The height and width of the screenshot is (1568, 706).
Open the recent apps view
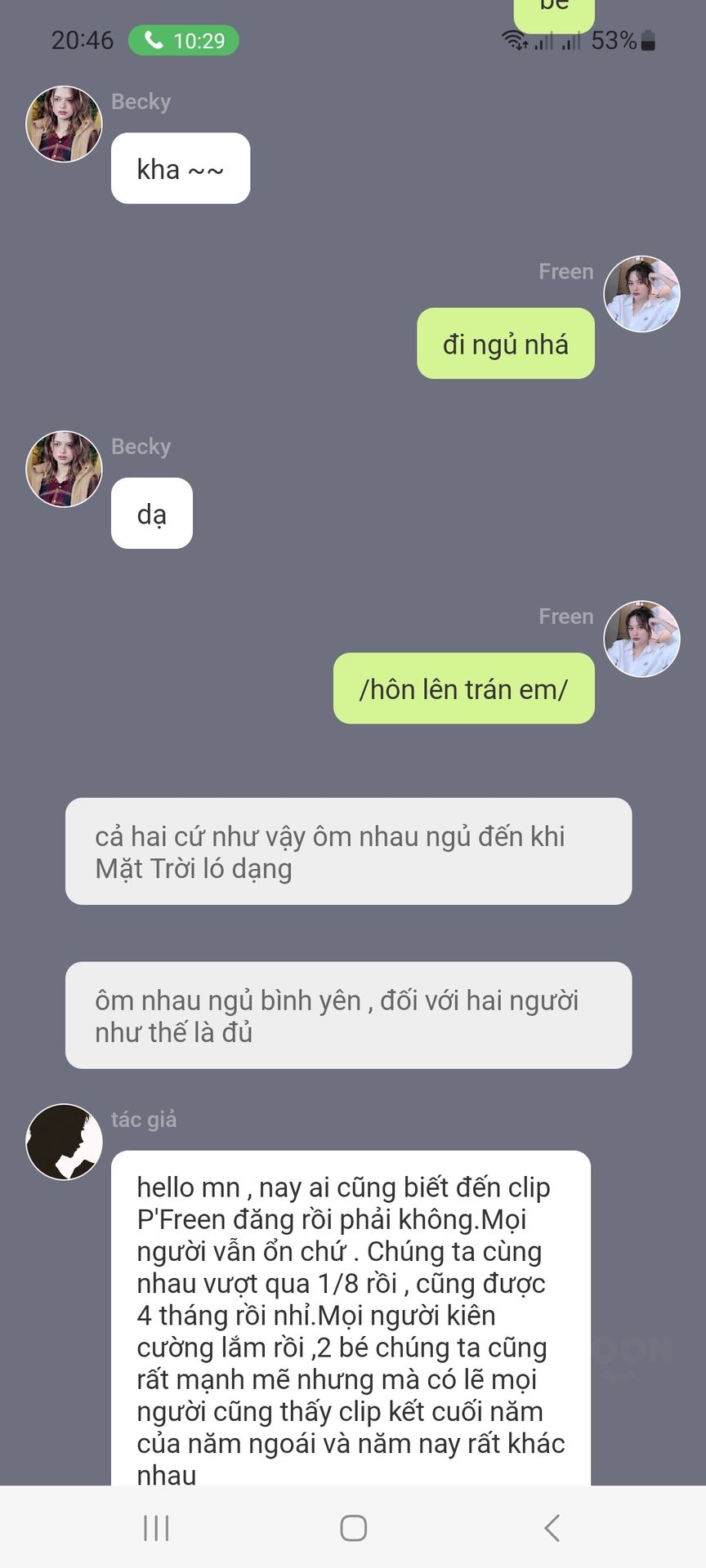click(156, 1527)
